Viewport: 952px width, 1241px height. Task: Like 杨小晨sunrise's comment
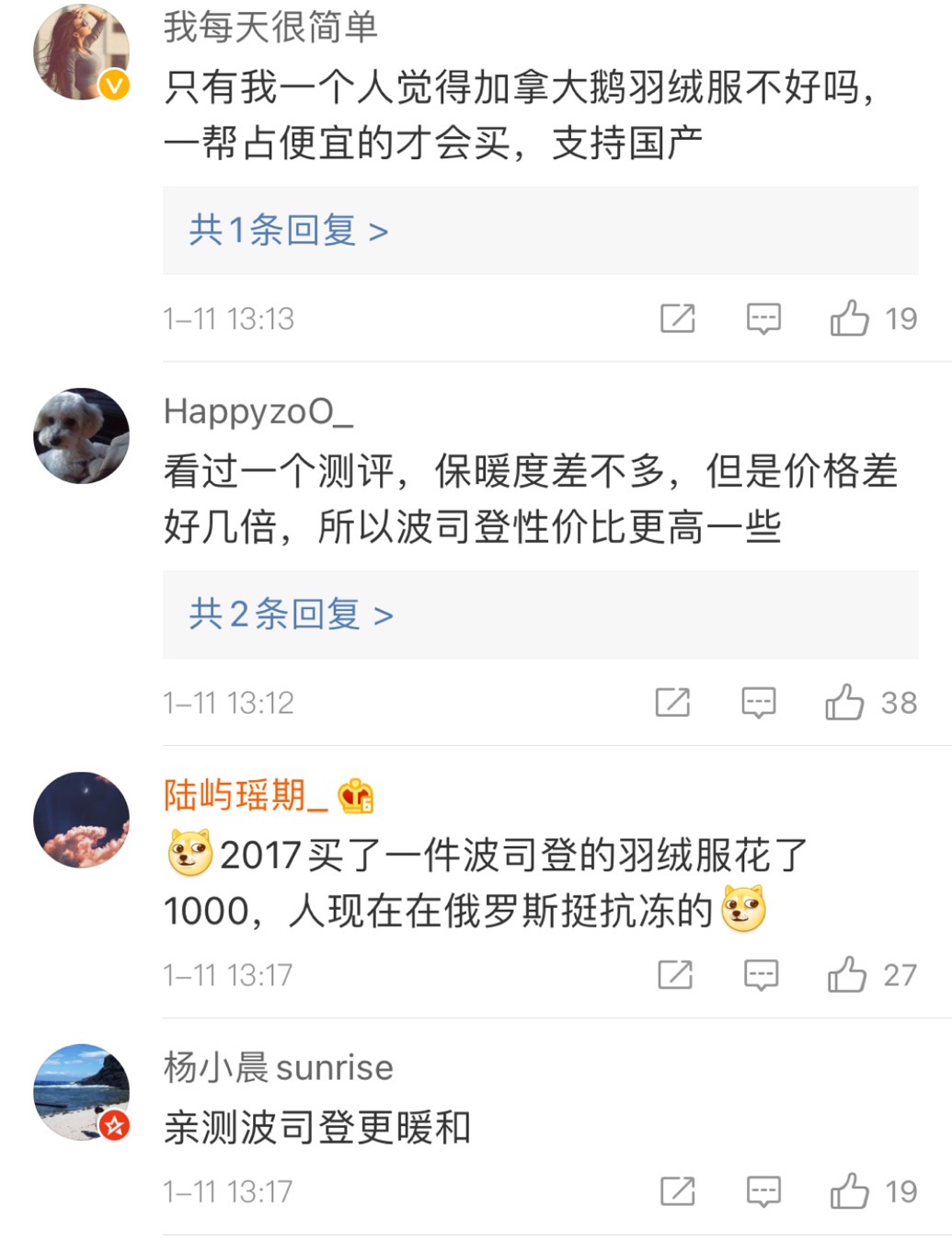point(849,1191)
